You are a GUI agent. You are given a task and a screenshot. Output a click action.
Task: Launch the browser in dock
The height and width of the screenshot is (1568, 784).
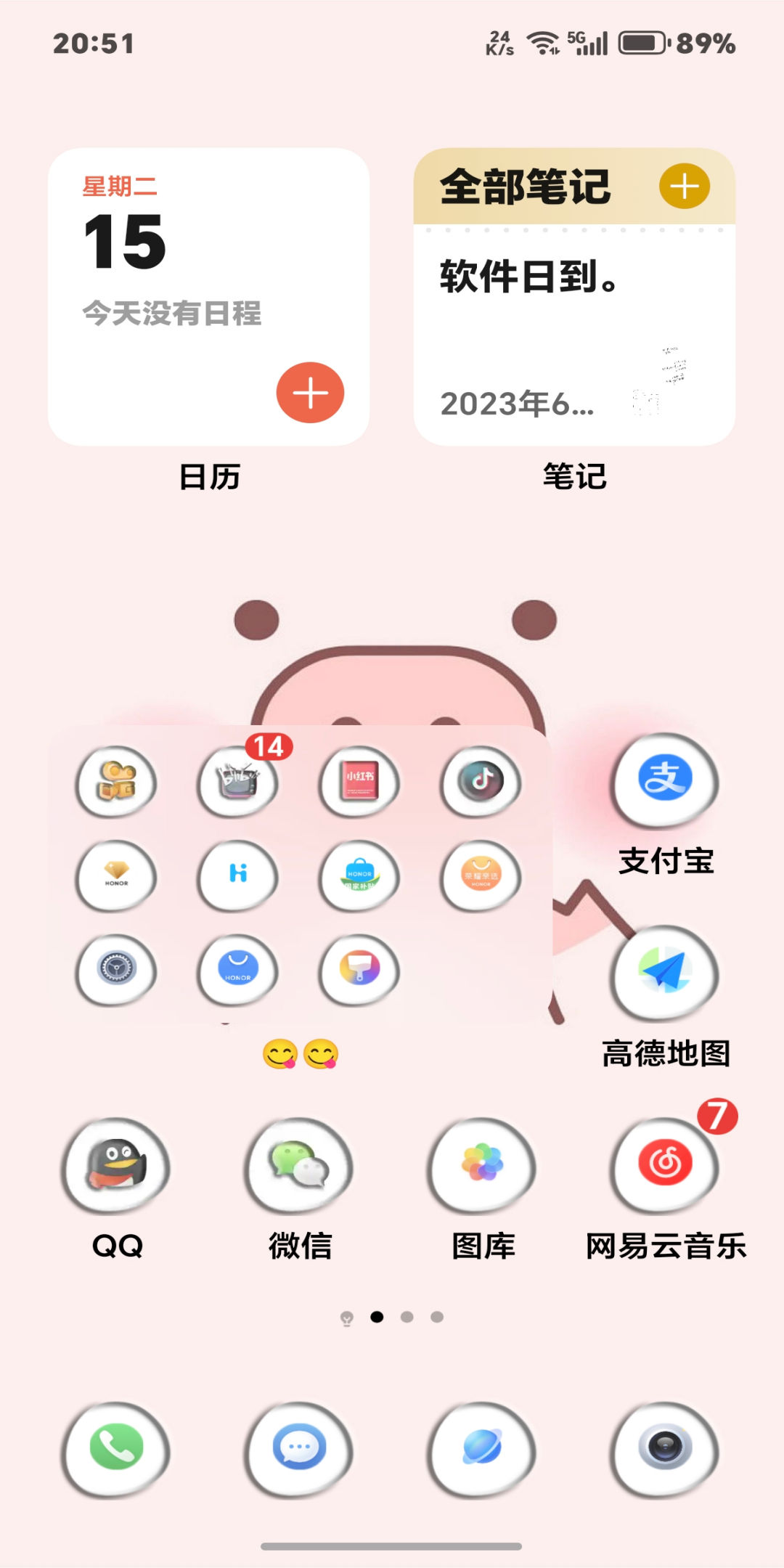coord(483,1448)
